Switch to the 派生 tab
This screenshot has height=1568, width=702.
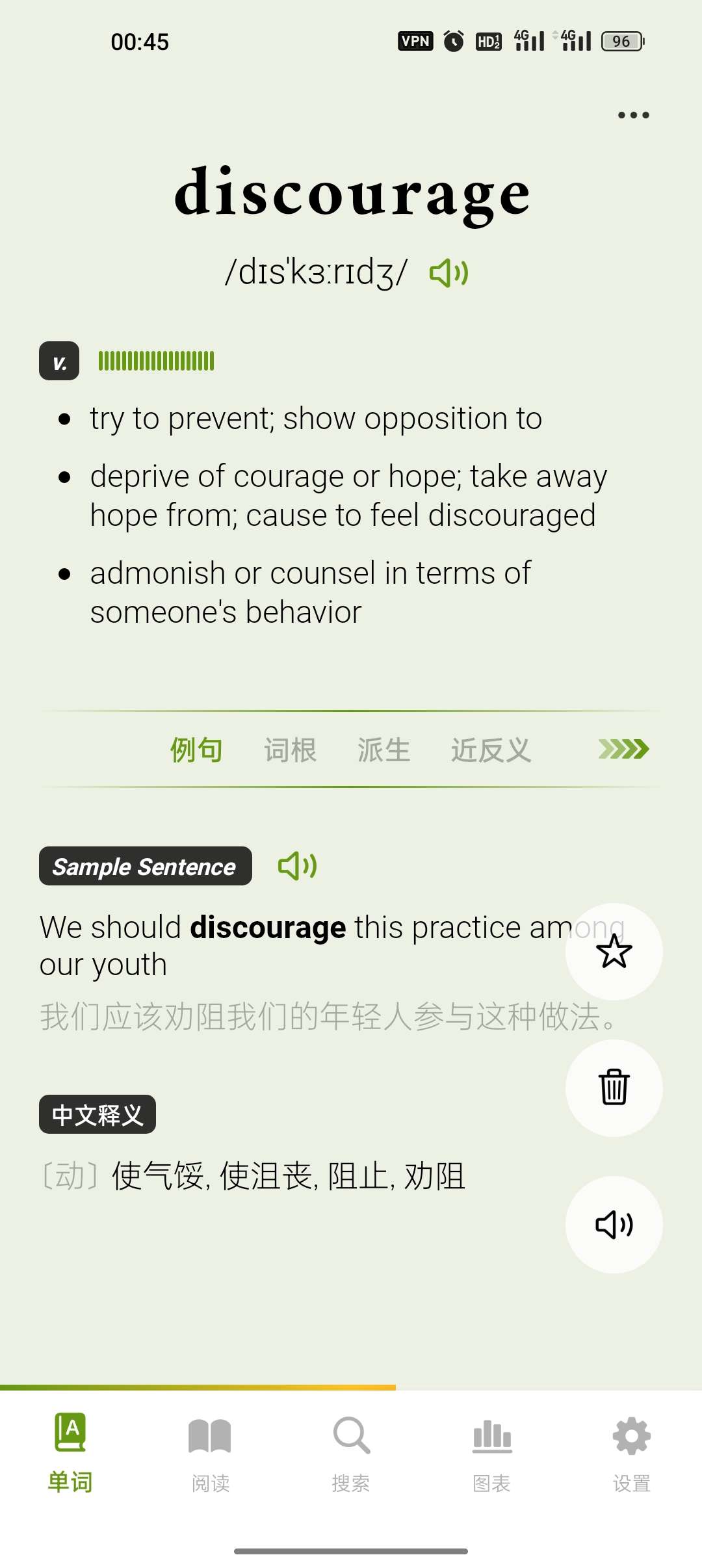[x=383, y=750]
